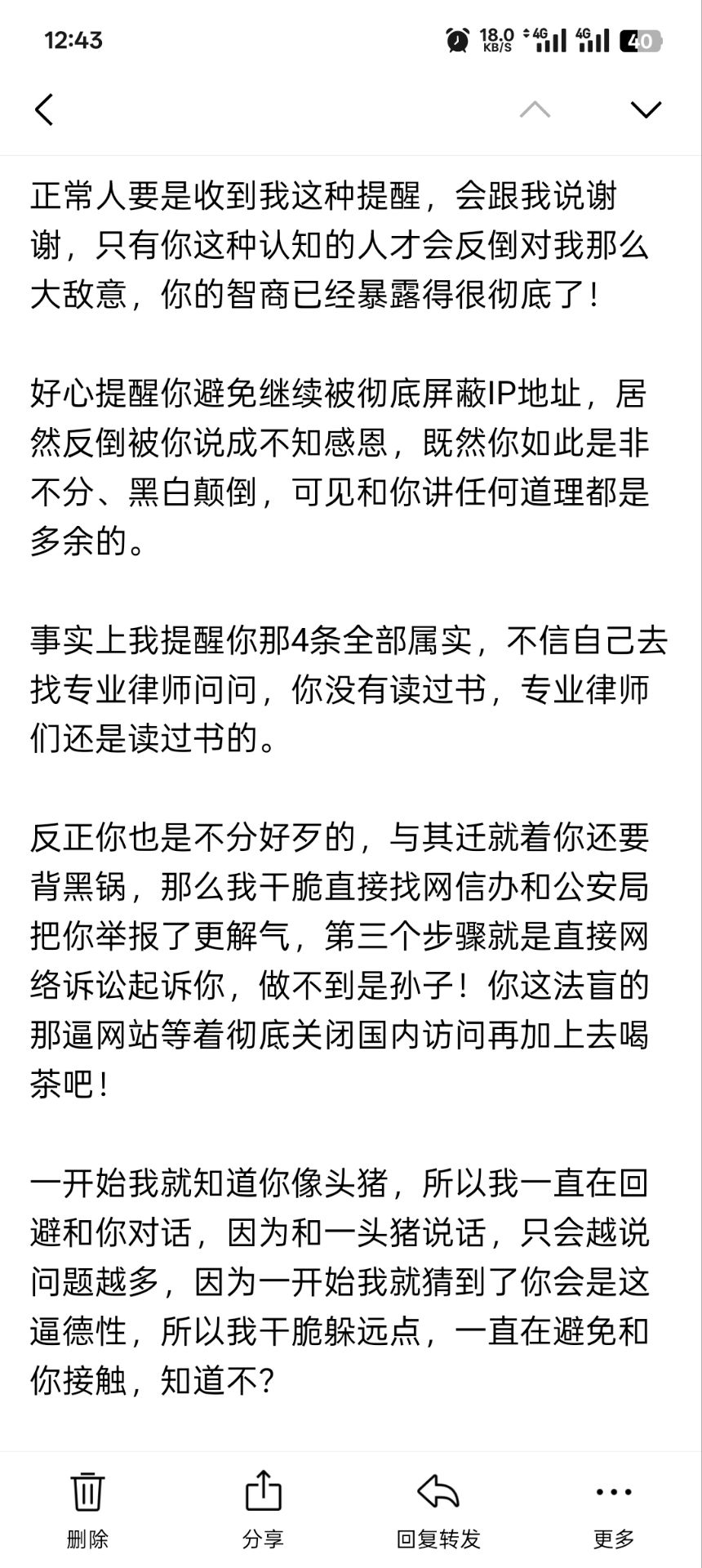Jump to the previous message with up chevron
The width and height of the screenshot is (702, 1568).
coord(535,109)
